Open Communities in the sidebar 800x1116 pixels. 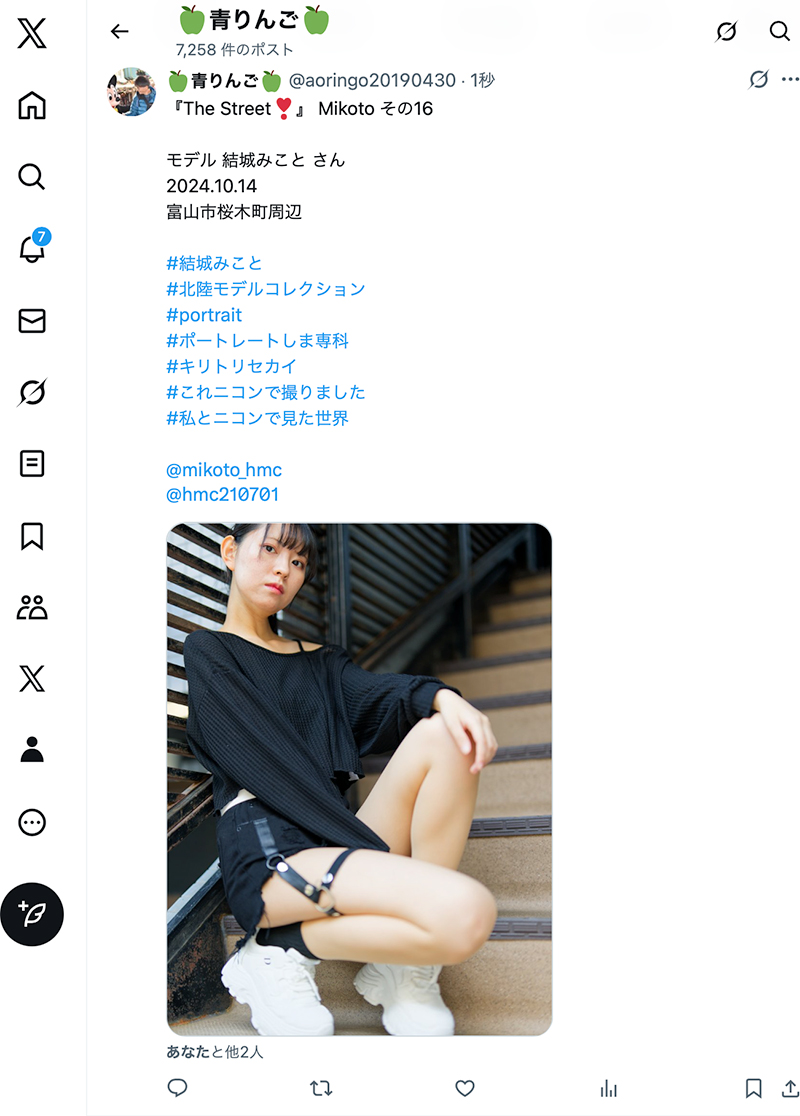[x=32, y=607]
